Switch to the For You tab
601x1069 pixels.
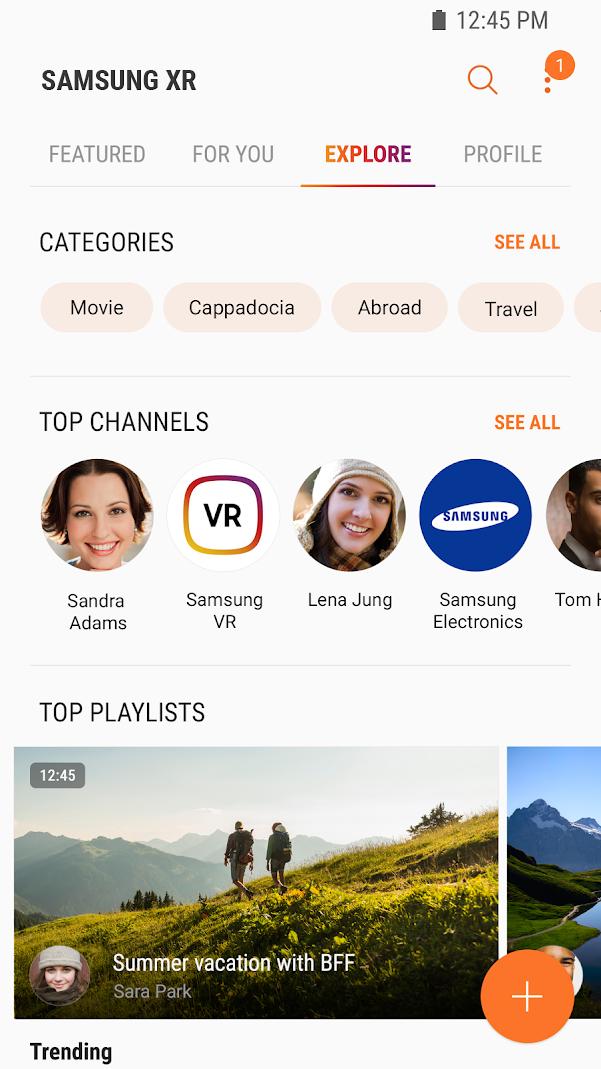tap(233, 154)
